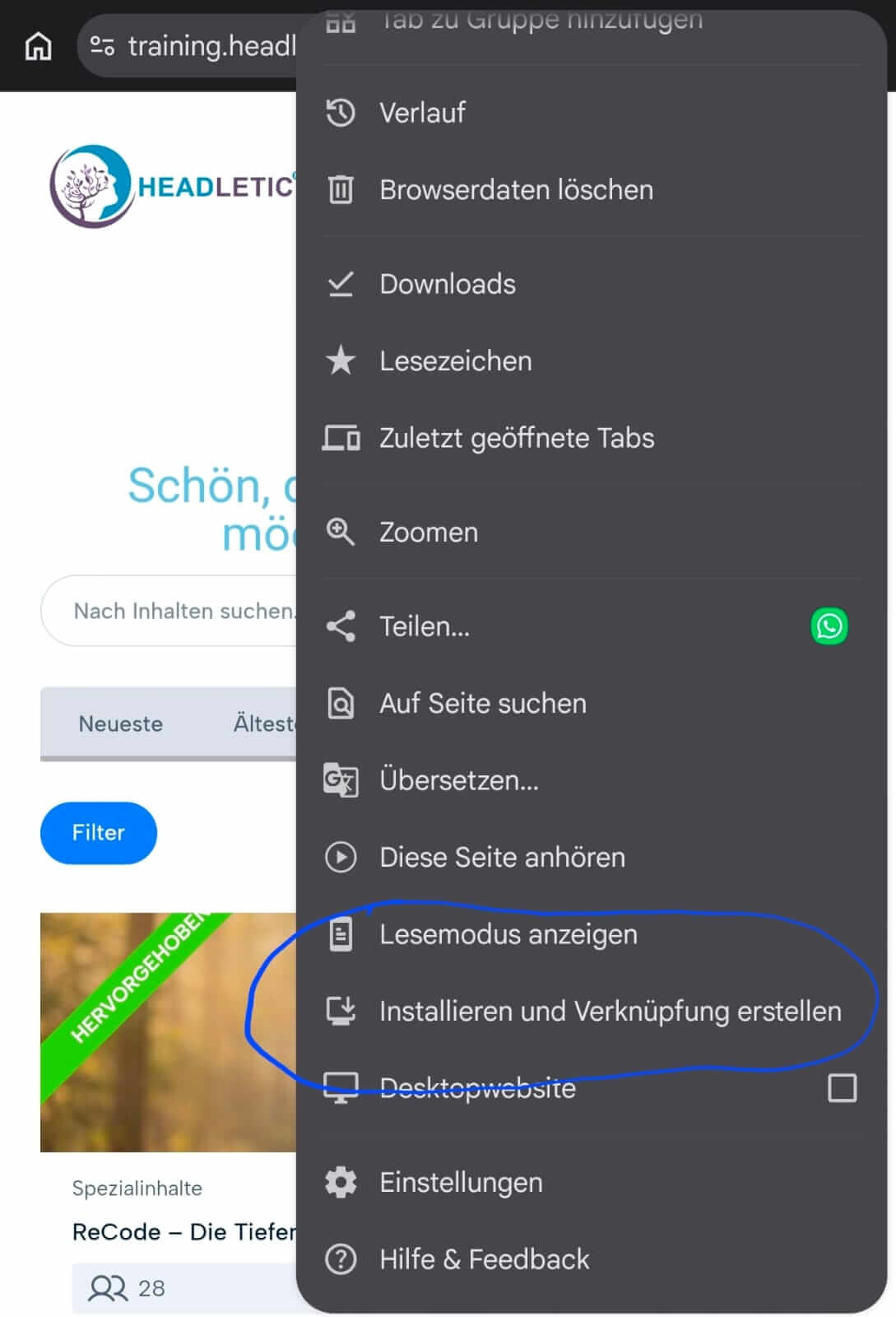Tap the blue Filter button
Image resolution: width=896 pixels, height=1317 pixels.
point(99,833)
